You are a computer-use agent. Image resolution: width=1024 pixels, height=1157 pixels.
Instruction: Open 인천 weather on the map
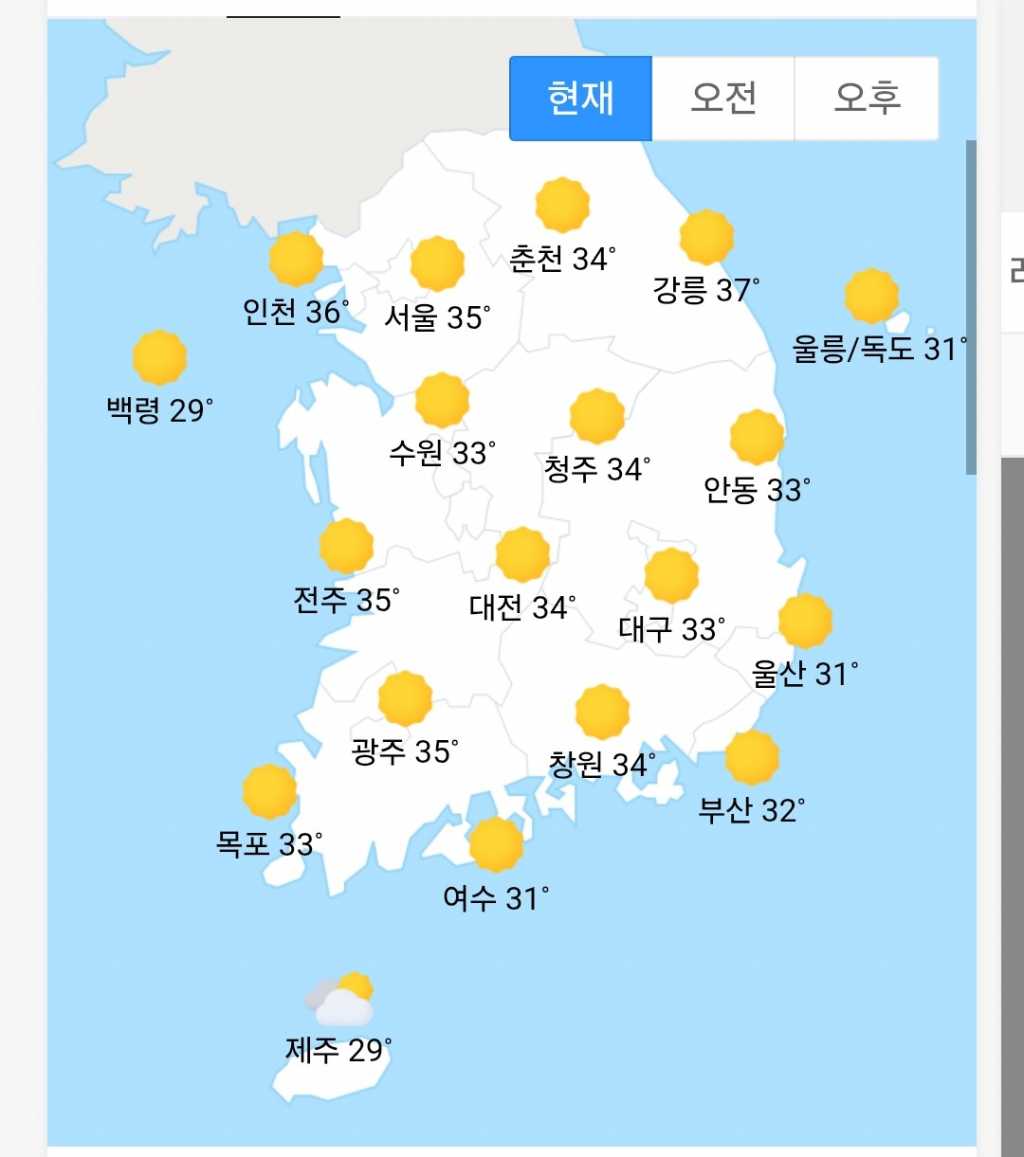tap(296, 281)
